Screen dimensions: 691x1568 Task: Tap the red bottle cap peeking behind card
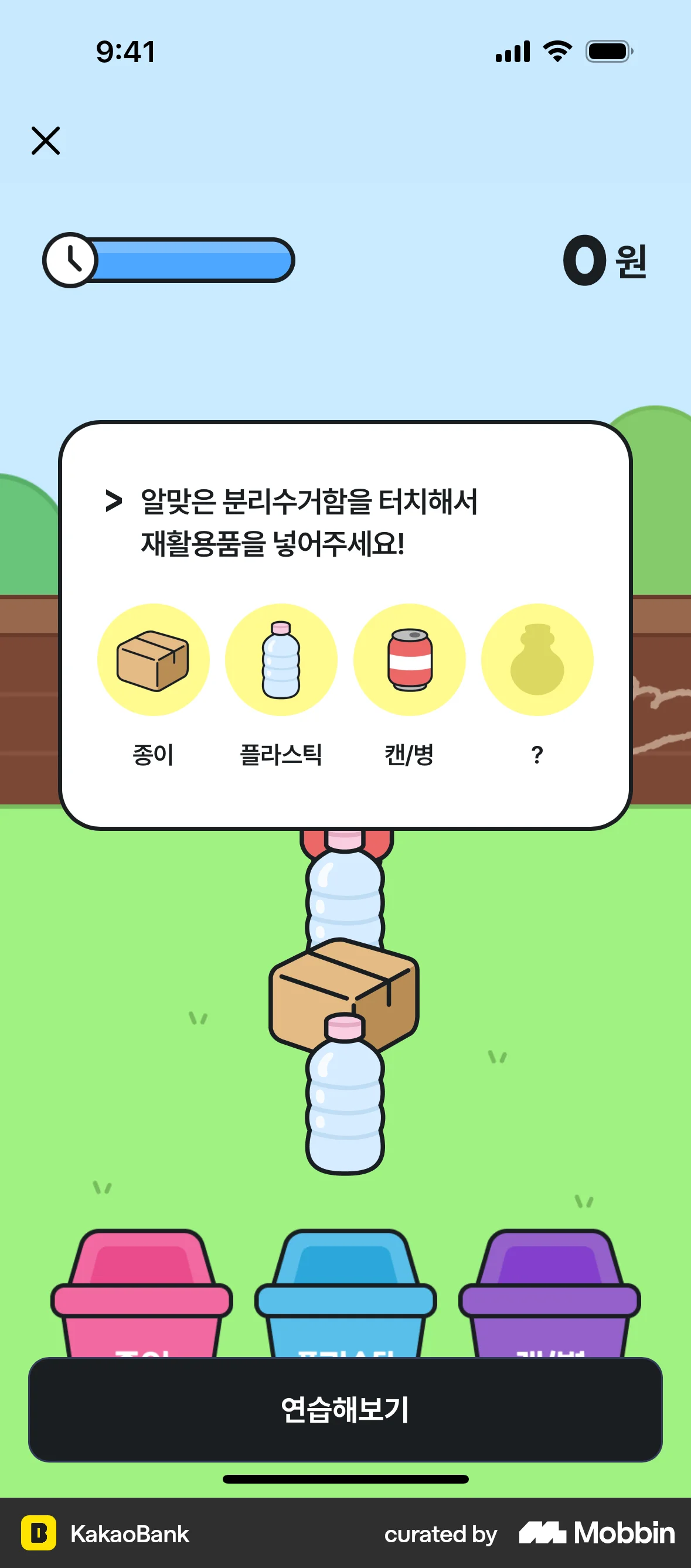point(345,843)
